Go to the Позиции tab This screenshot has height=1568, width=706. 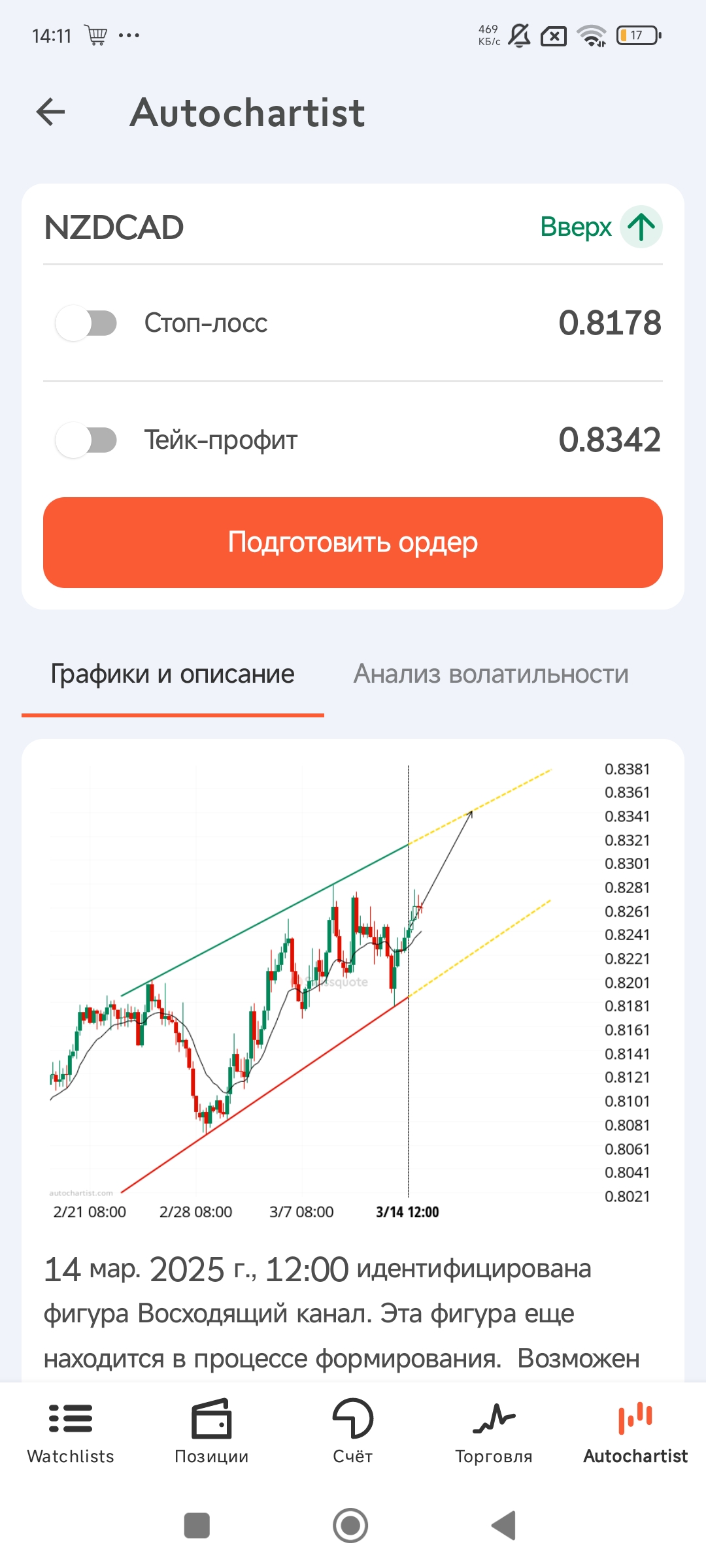212,1432
